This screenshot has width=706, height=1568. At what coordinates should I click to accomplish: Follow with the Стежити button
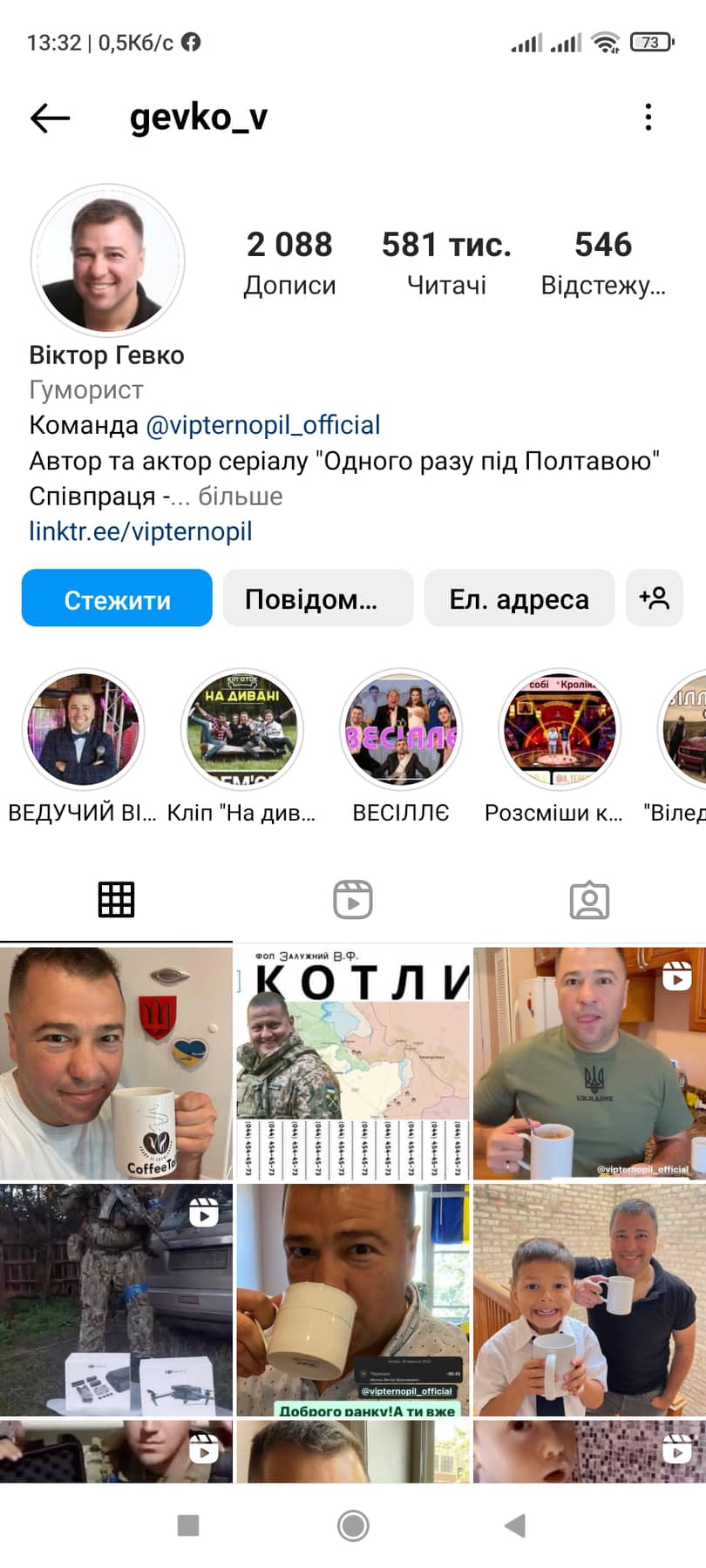(117, 598)
